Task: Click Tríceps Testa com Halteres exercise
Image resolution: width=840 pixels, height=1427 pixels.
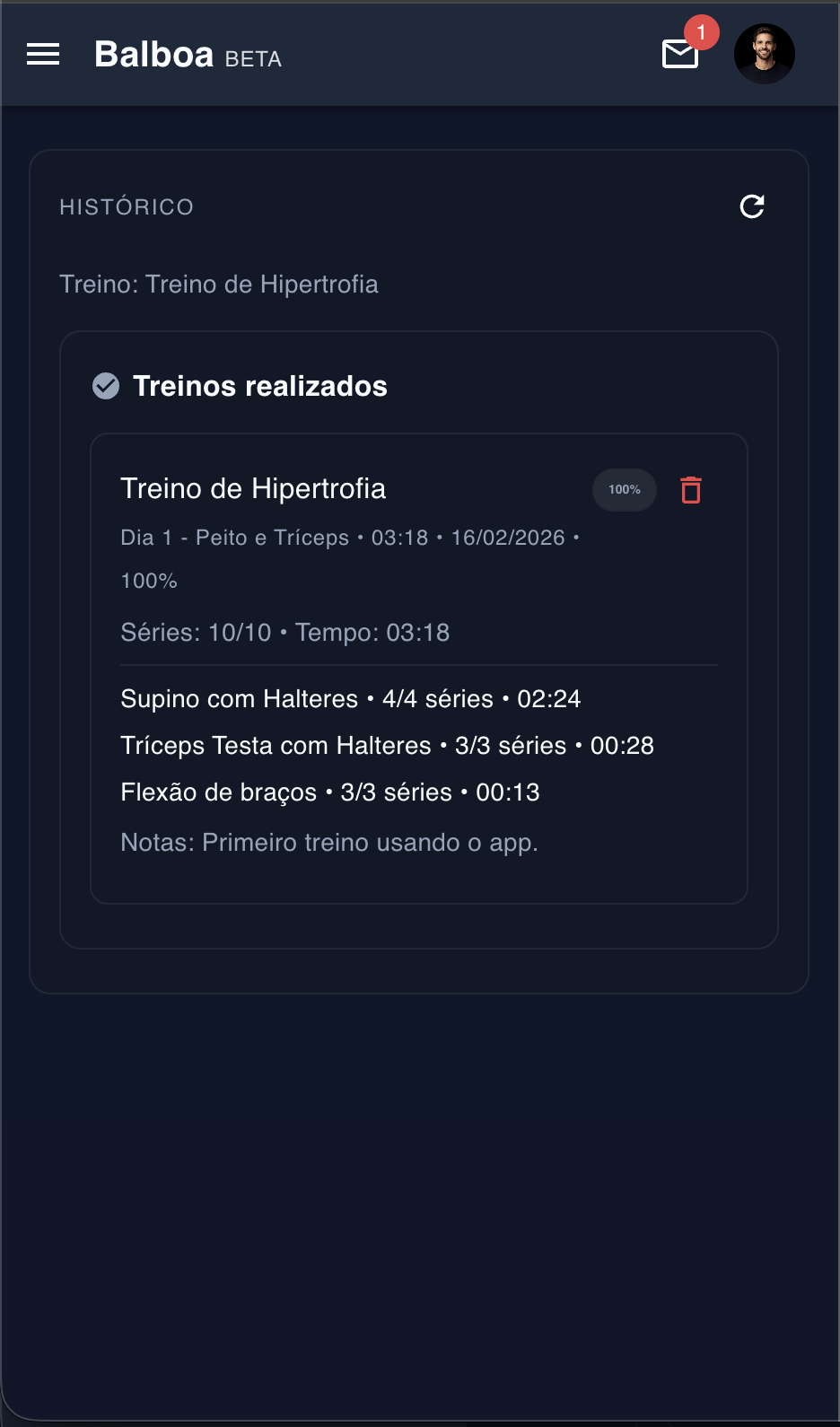Action: (x=388, y=746)
